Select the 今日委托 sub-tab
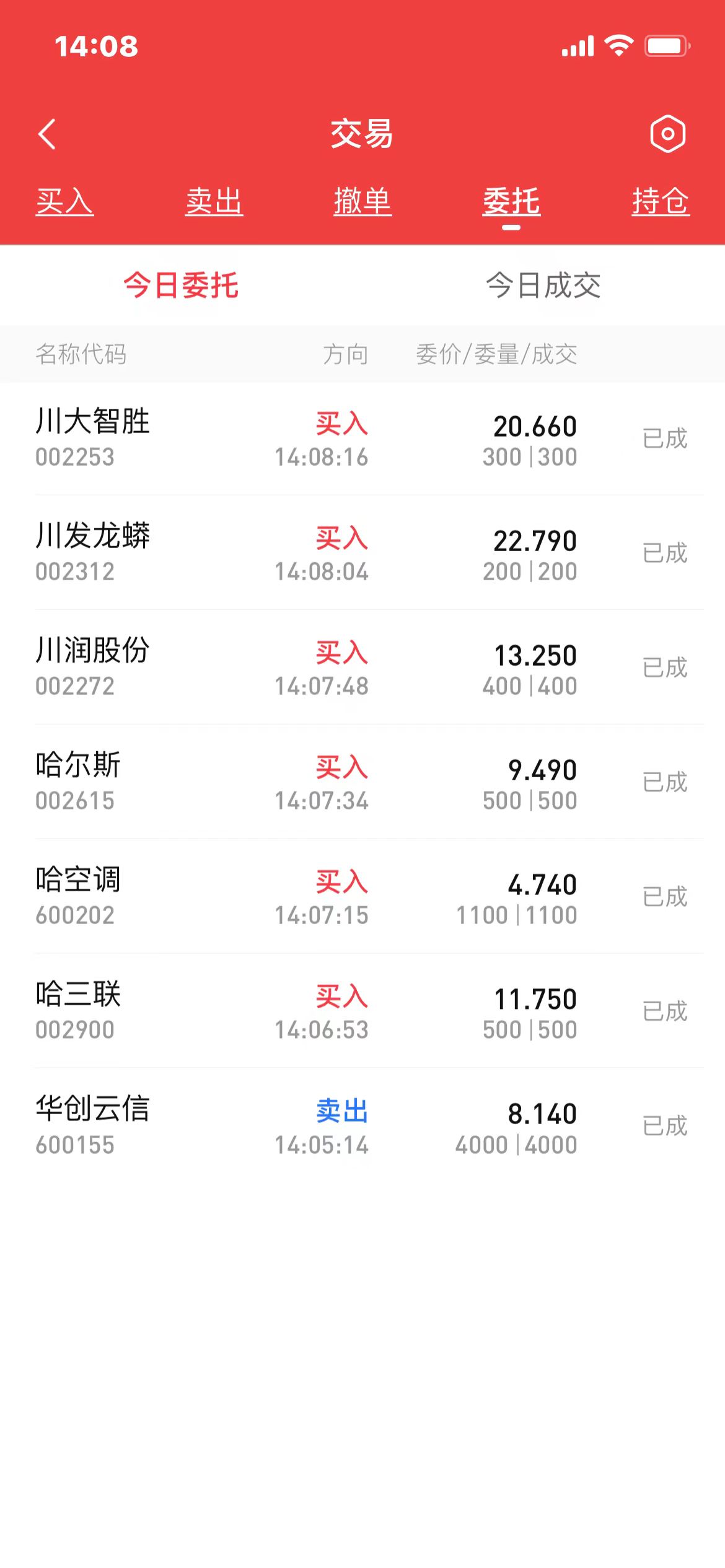The width and height of the screenshot is (725, 1568). (x=181, y=285)
